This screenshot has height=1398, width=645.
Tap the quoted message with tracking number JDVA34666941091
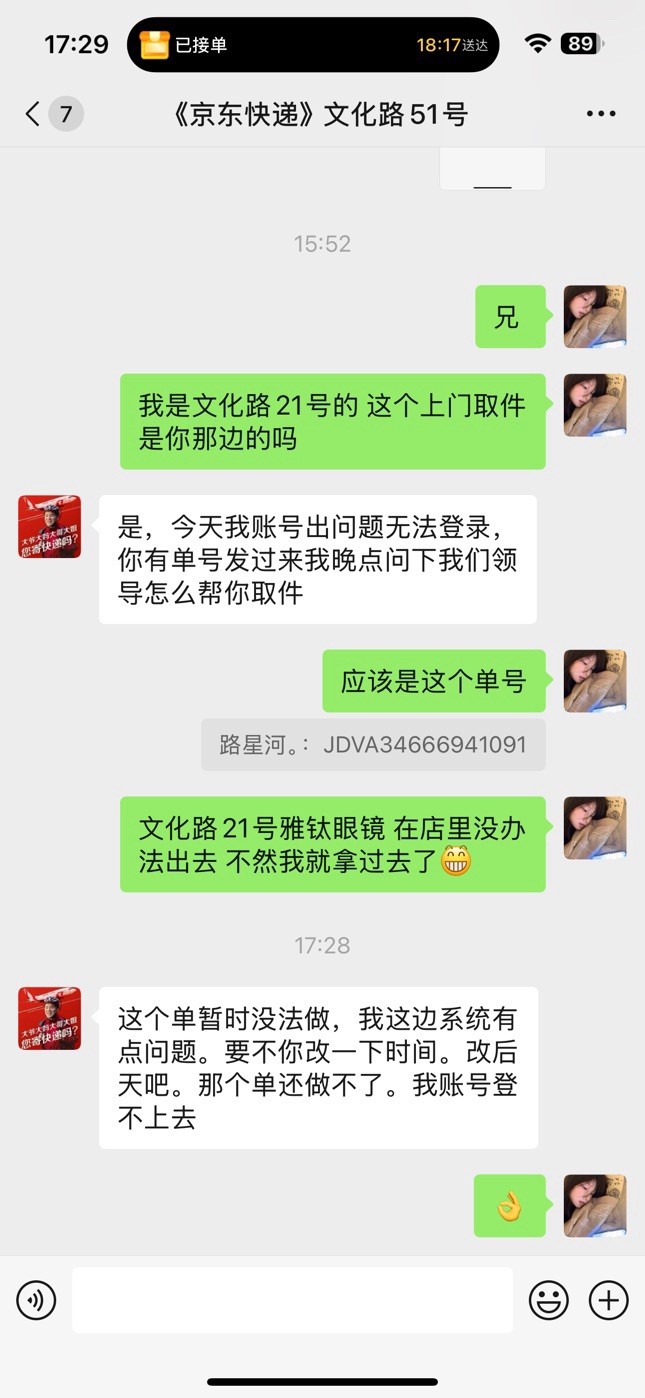click(x=373, y=745)
